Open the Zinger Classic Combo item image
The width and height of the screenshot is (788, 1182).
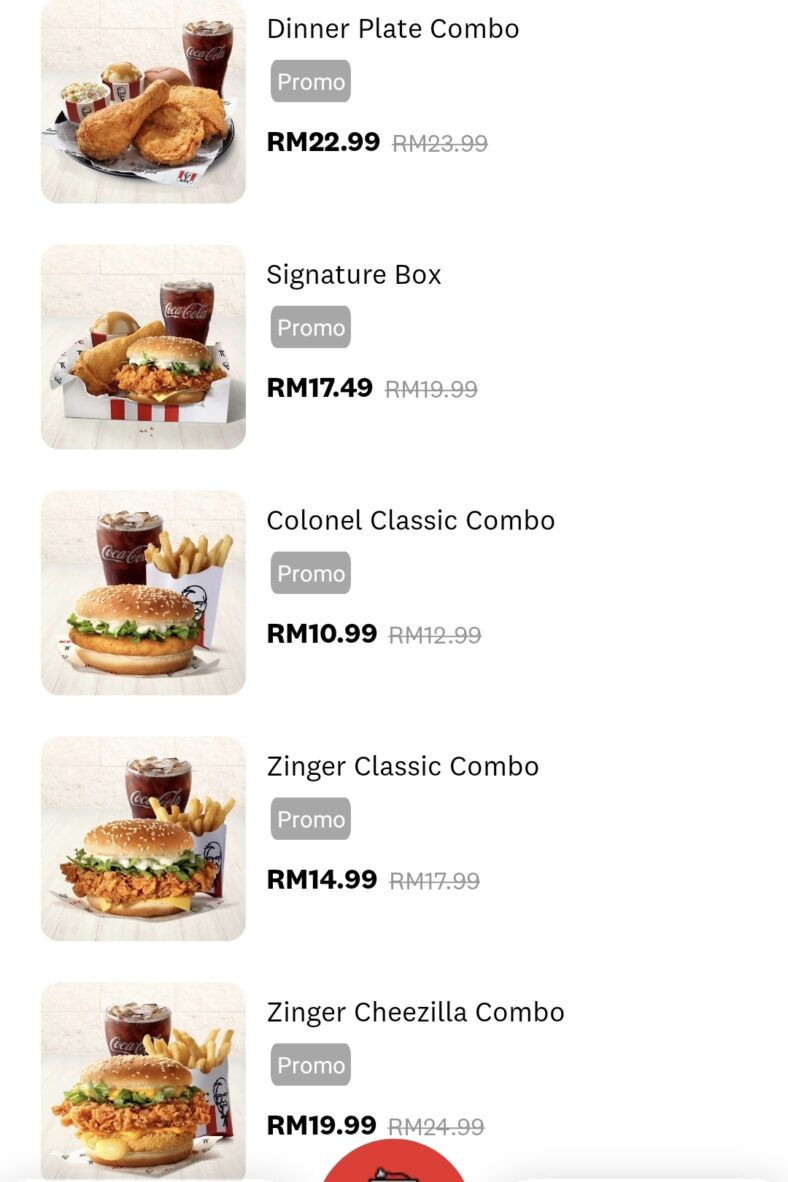coord(143,838)
